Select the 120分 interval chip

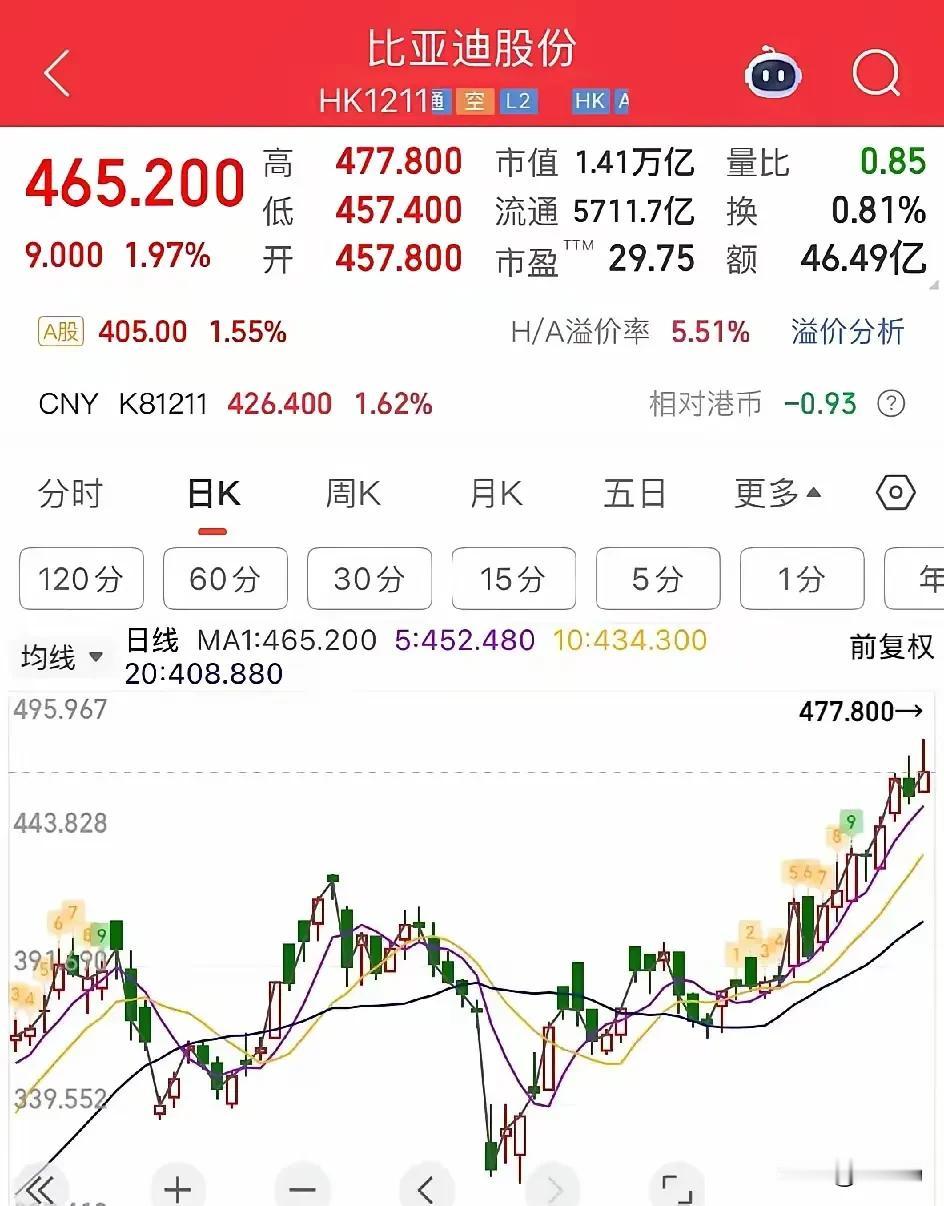coord(80,578)
